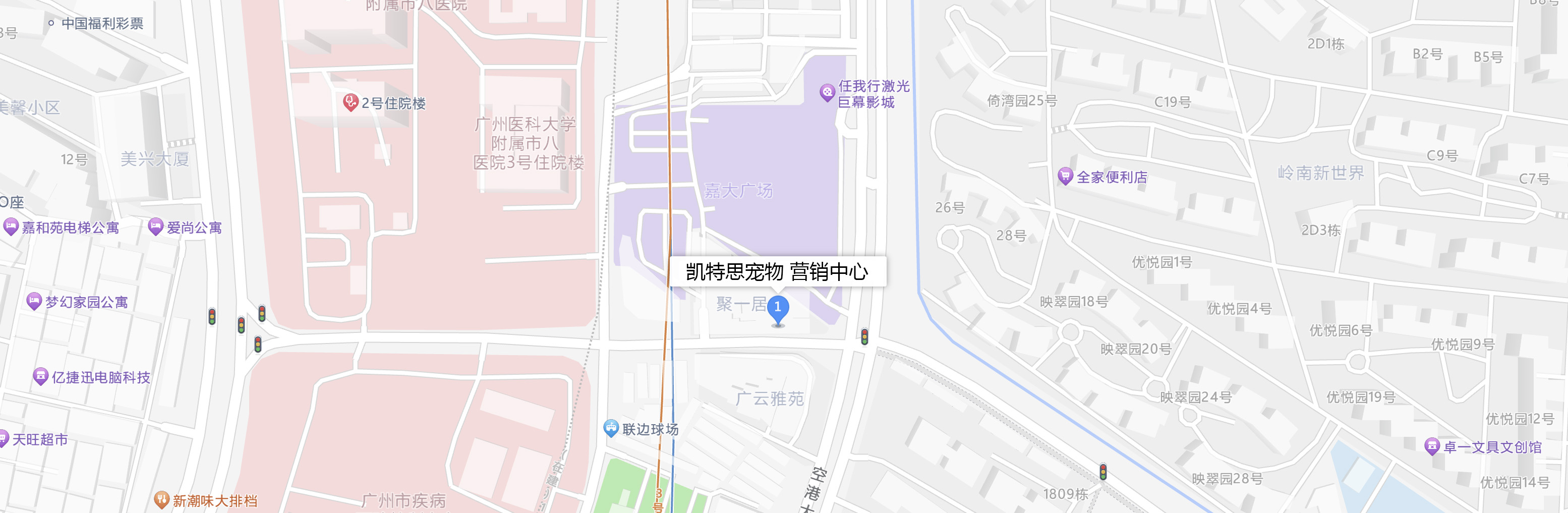Open the 梦幻家园公寓 marker
Screen dimensions: 1568x513
coord(34,301)
